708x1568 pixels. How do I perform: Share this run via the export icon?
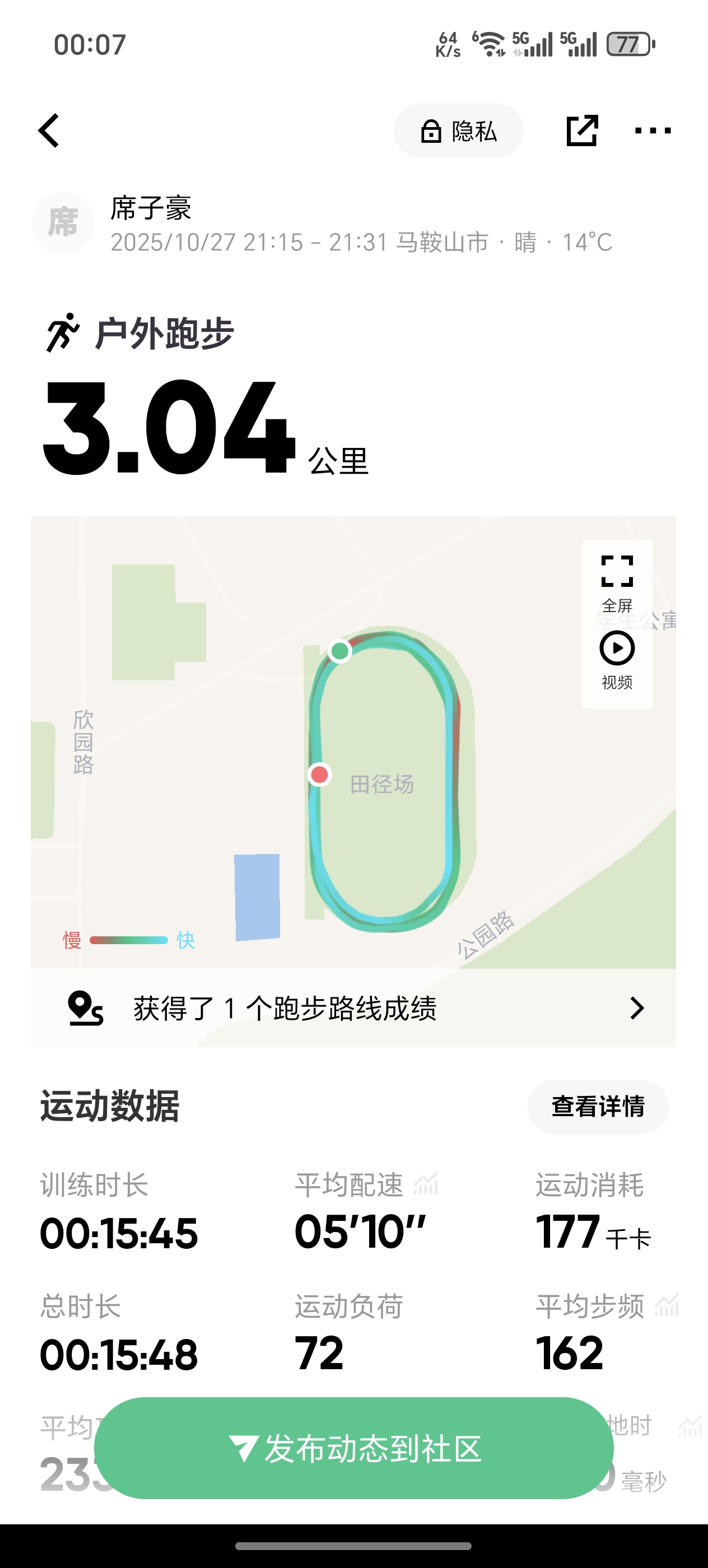582,130
